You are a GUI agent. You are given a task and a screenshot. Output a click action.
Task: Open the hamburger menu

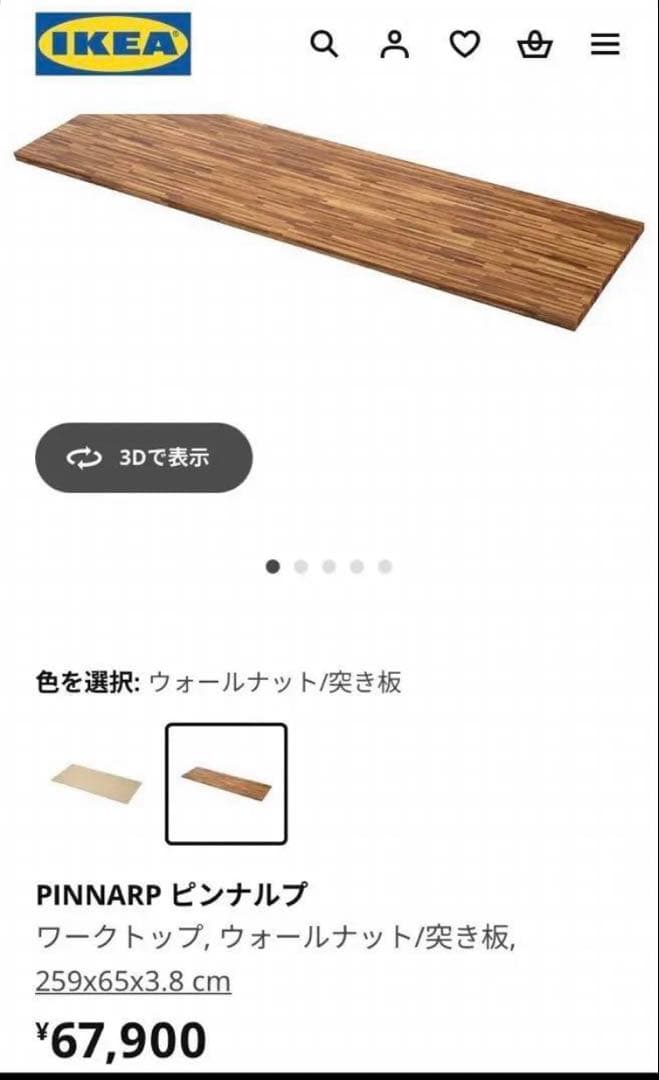click(x=605, y=44)
